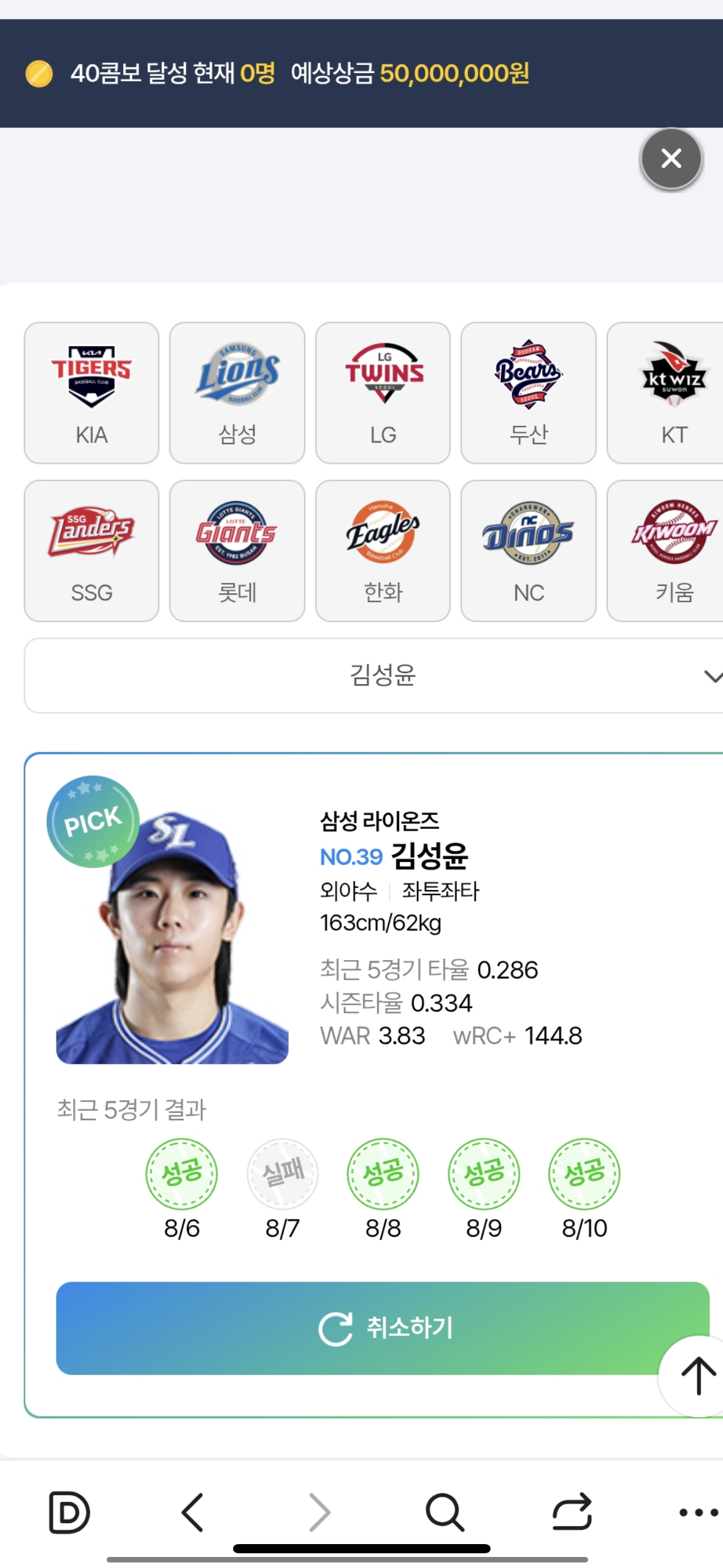
Task: Pick the 한화 Eagles team
Action: (x=383, y=550)
